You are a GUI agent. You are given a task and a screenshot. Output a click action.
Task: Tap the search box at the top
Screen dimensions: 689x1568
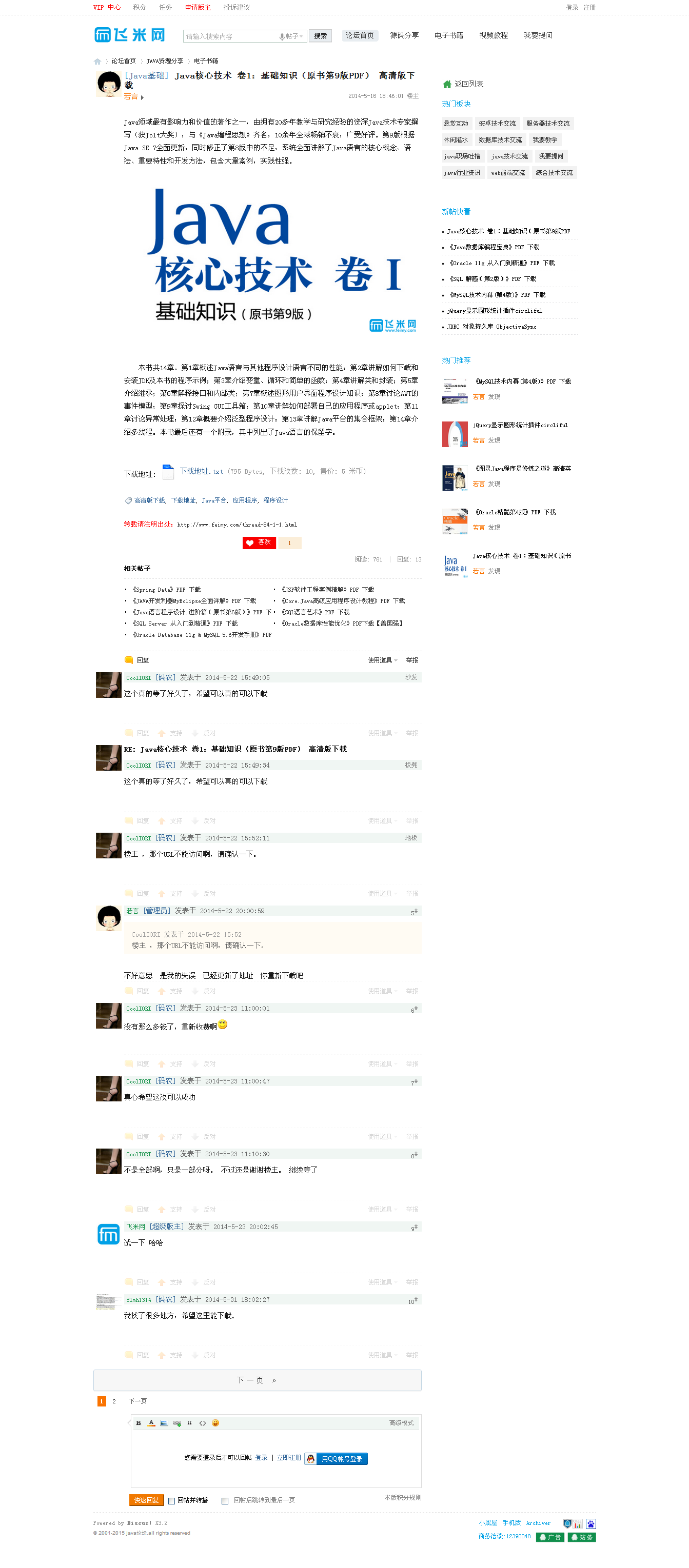(230, 36)
